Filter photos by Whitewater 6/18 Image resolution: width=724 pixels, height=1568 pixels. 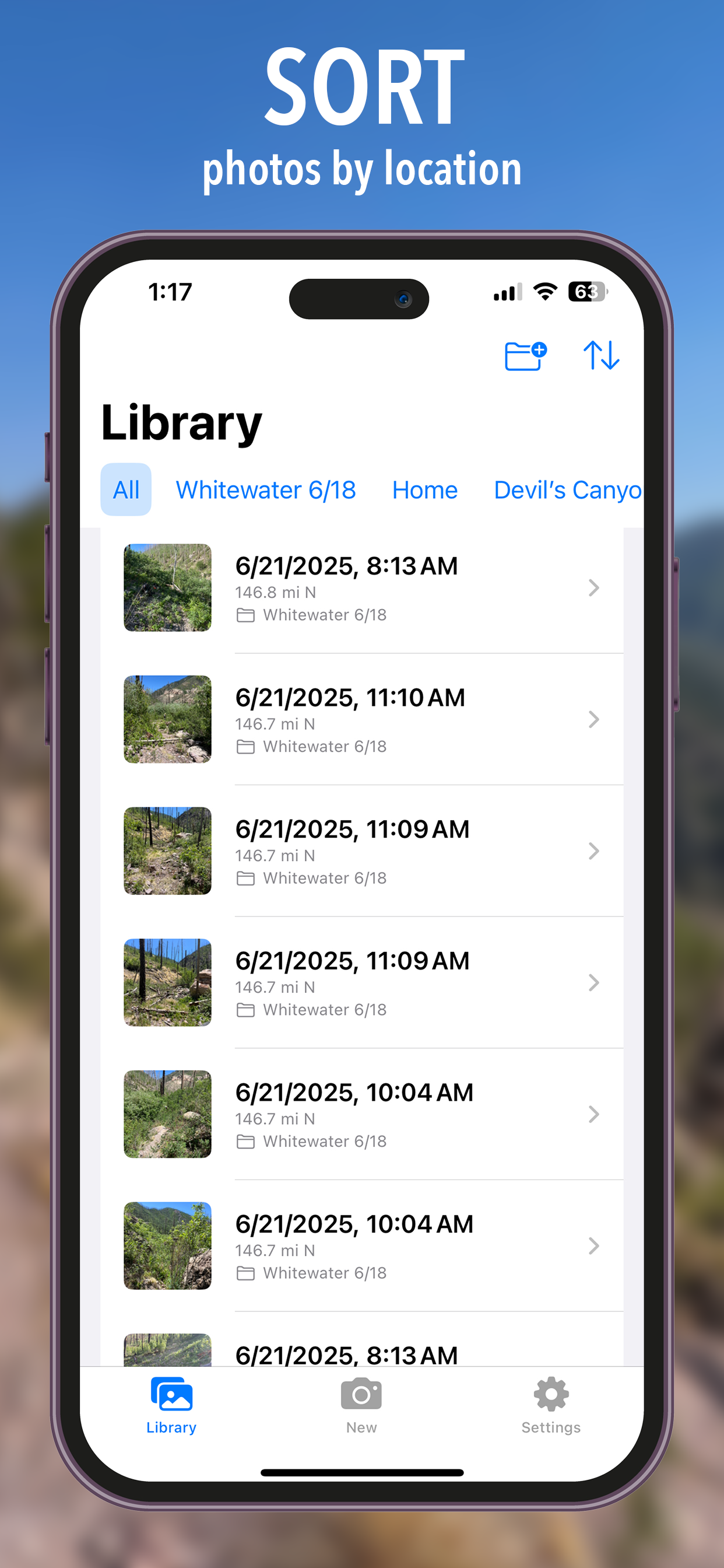click(x=266, y=489)
